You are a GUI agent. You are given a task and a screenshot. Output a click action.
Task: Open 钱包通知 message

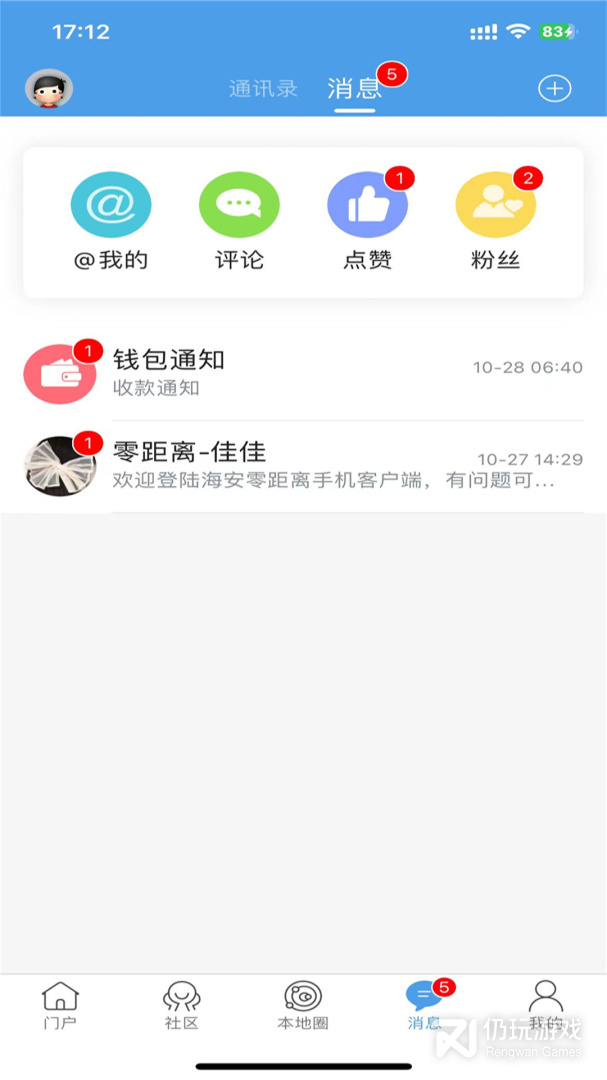pyautogui.click(x=303, y=374)
